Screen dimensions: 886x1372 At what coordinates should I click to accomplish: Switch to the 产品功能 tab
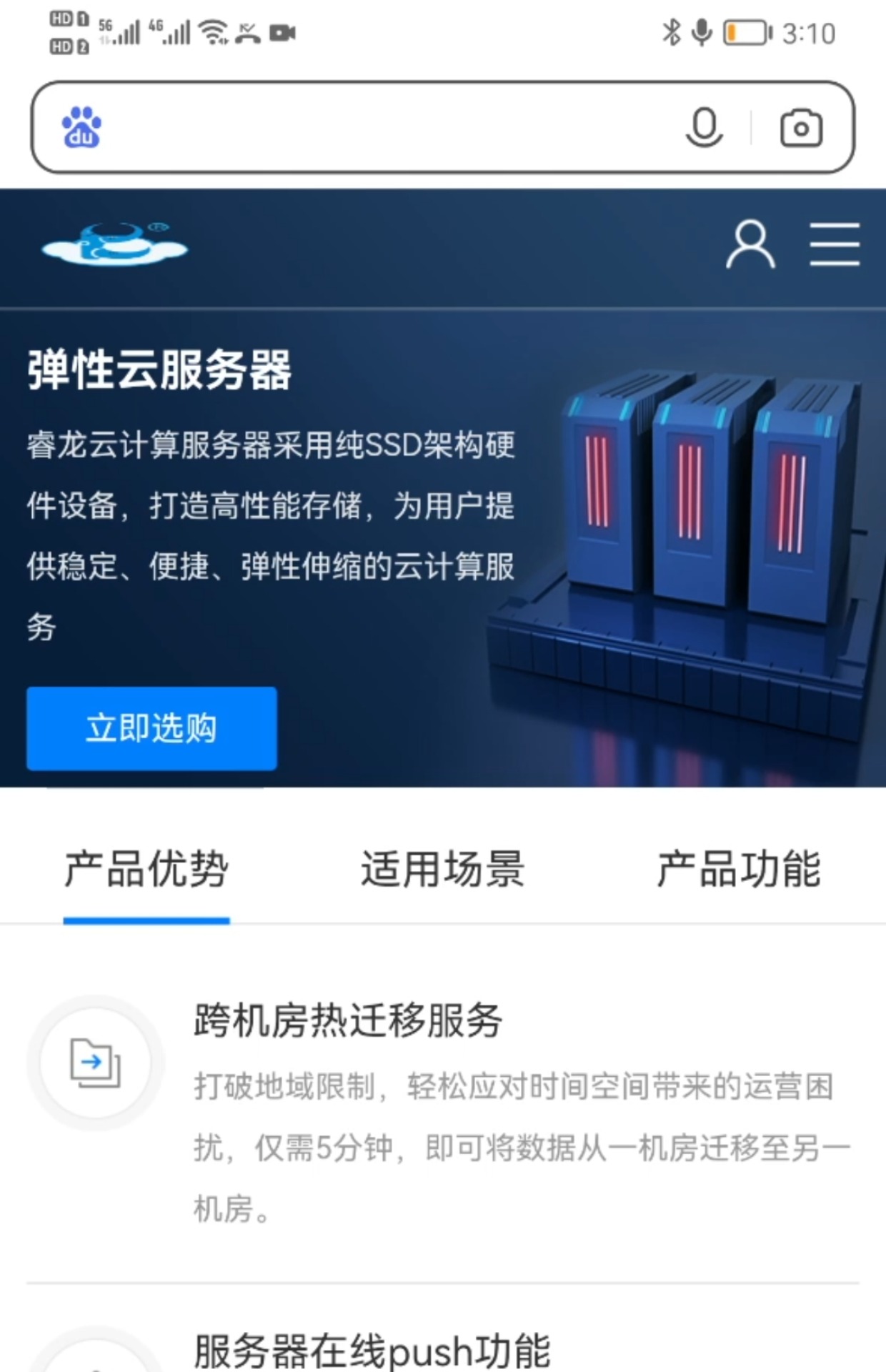coord(739,870)
